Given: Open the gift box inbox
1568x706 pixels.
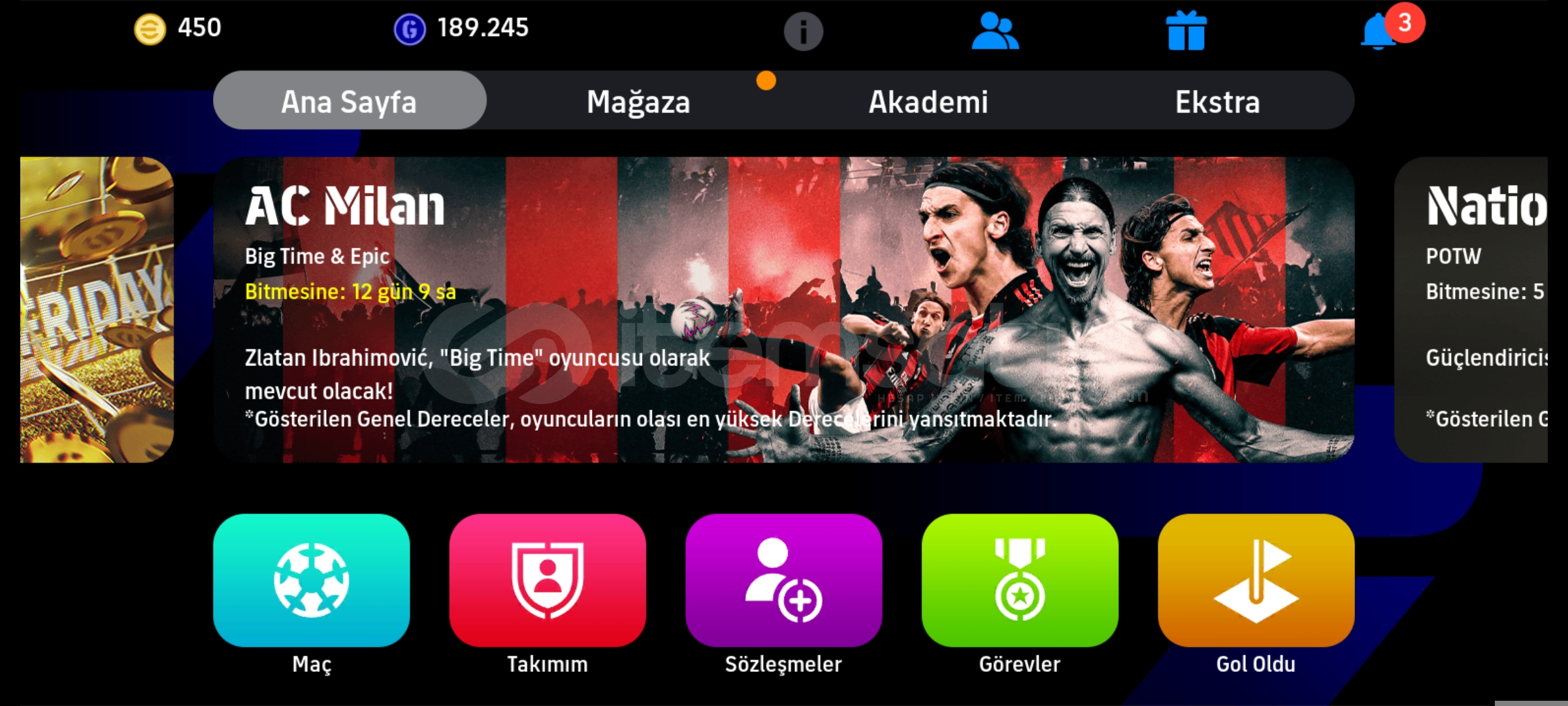Looking at the screenshot, I should click(1186, 31).
